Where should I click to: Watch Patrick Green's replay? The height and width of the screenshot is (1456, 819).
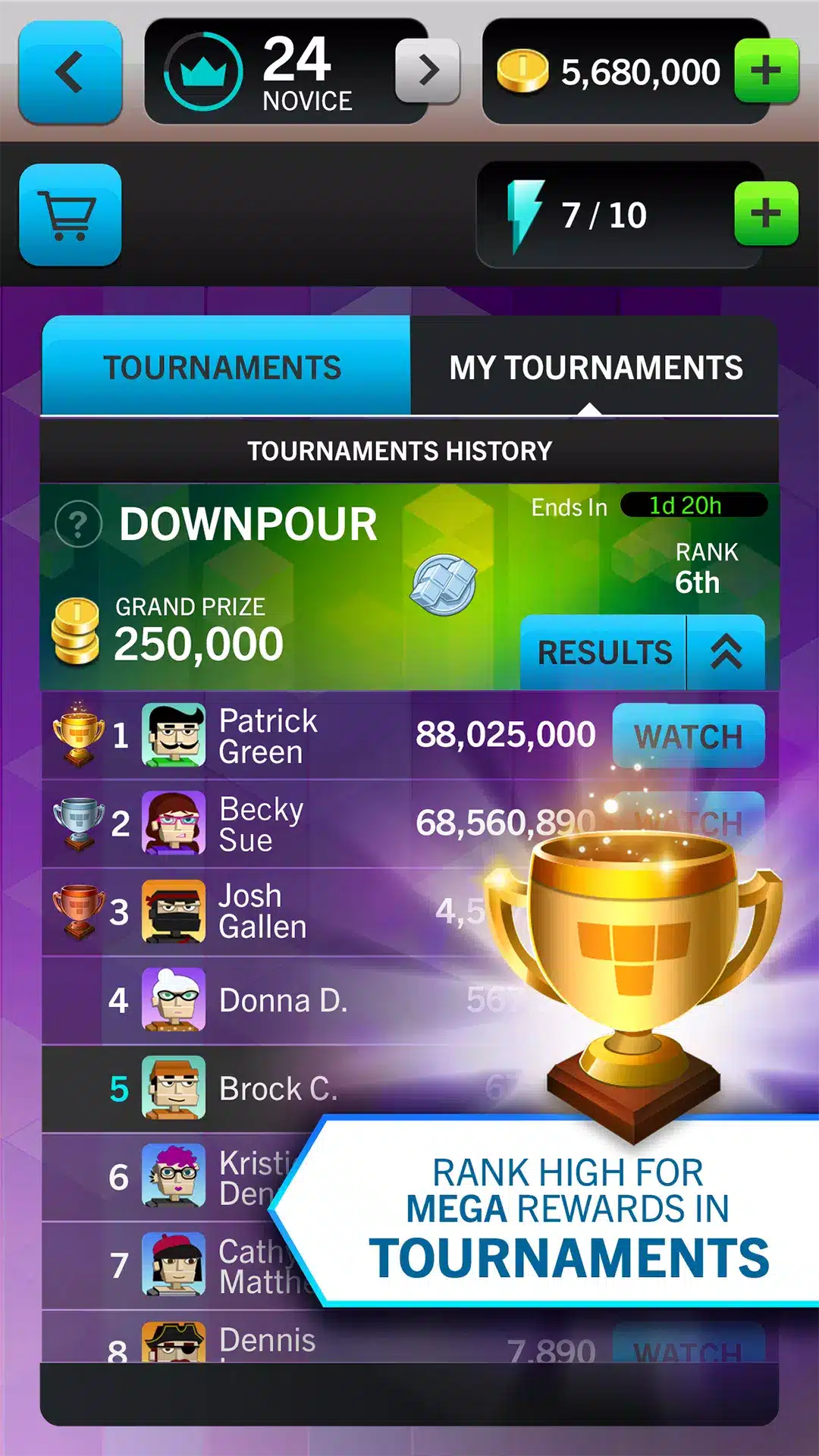688,736
